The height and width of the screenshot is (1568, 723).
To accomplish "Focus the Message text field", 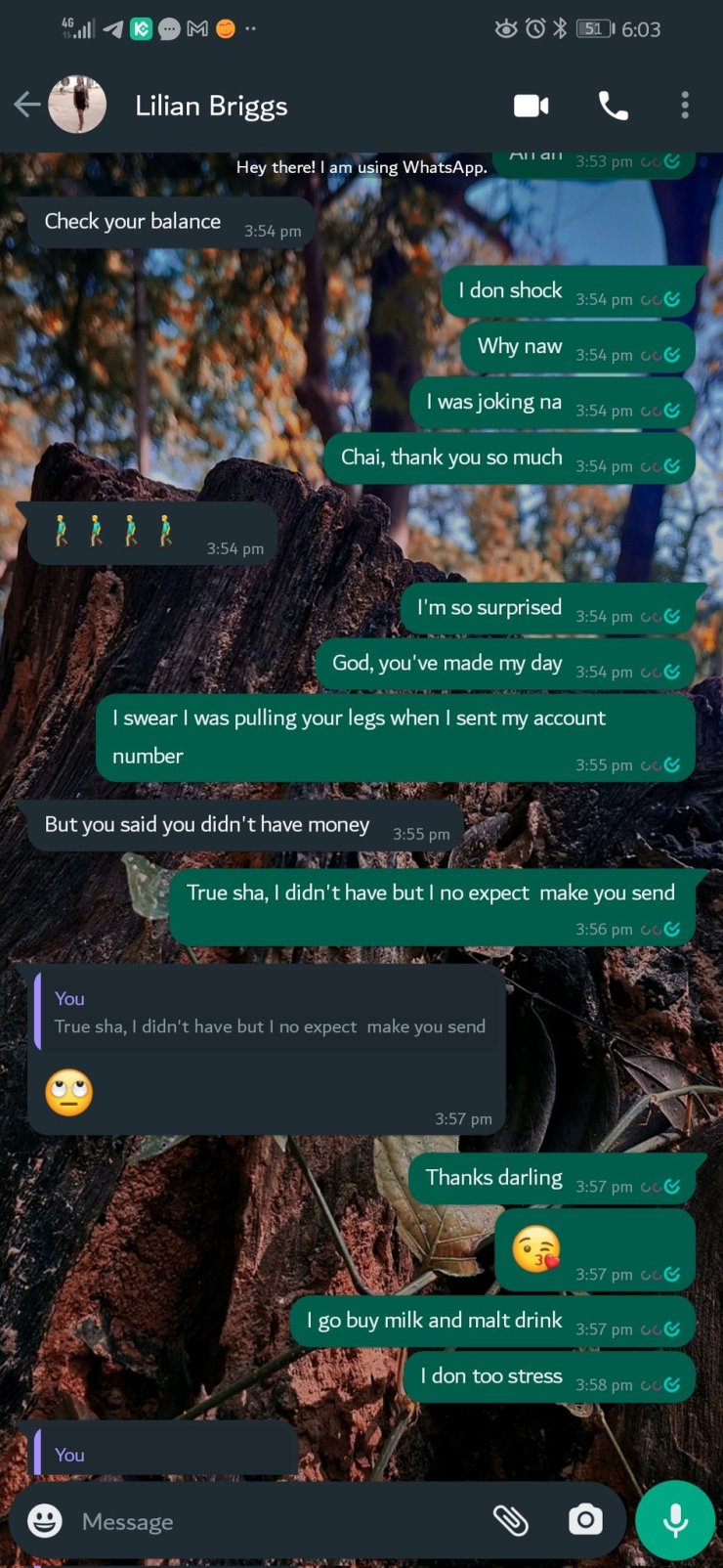I will 278,1521.
